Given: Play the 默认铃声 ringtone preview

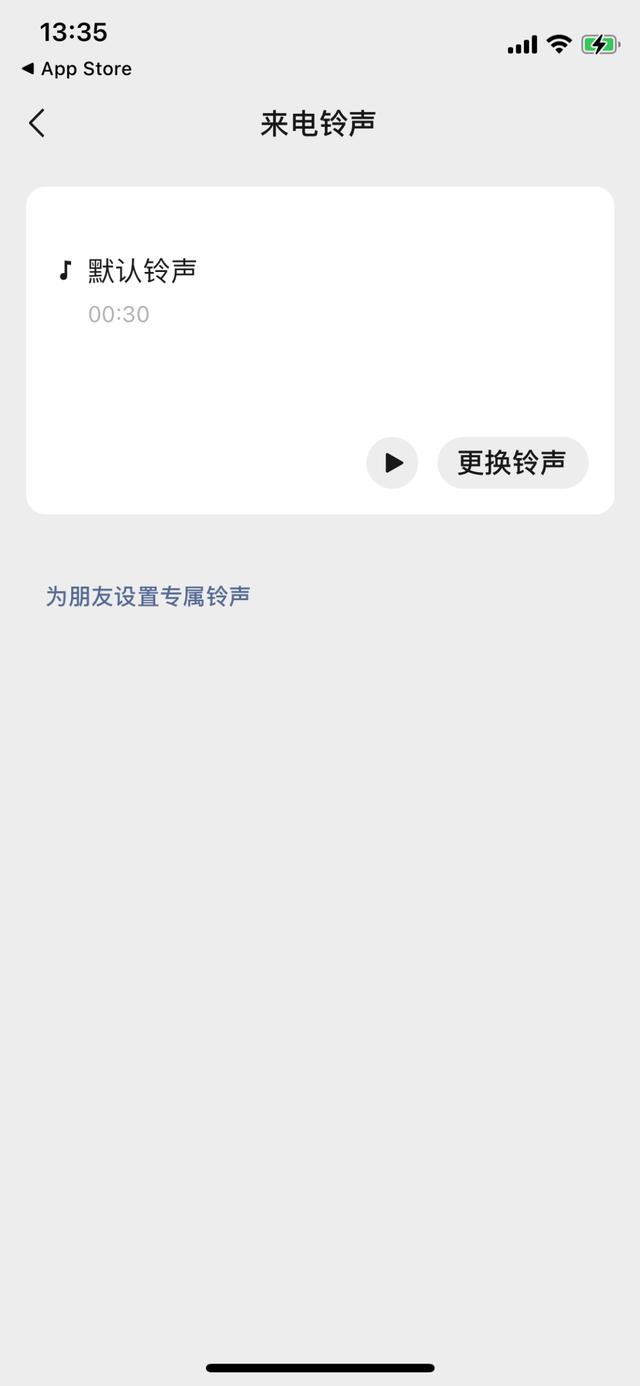Looking at the screenshot, I should click(392, 463).
